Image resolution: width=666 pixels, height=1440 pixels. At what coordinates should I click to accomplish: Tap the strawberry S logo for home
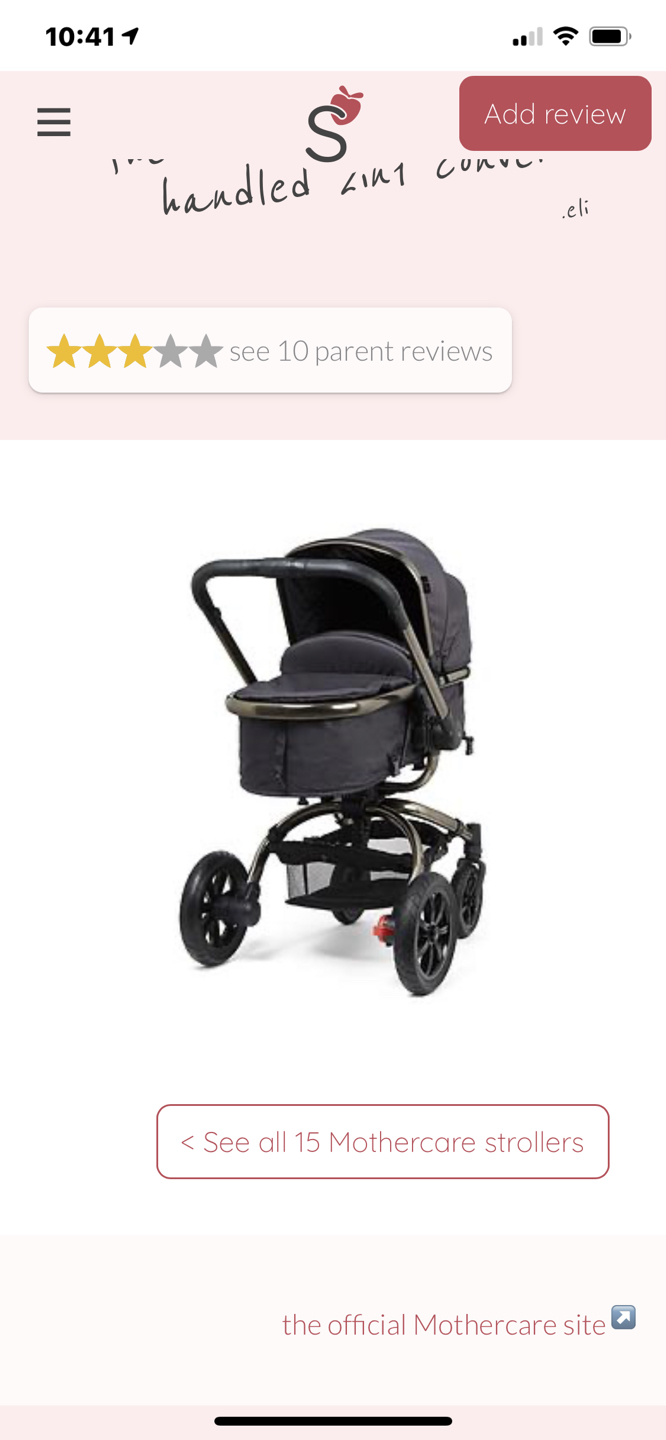[333, 124]
